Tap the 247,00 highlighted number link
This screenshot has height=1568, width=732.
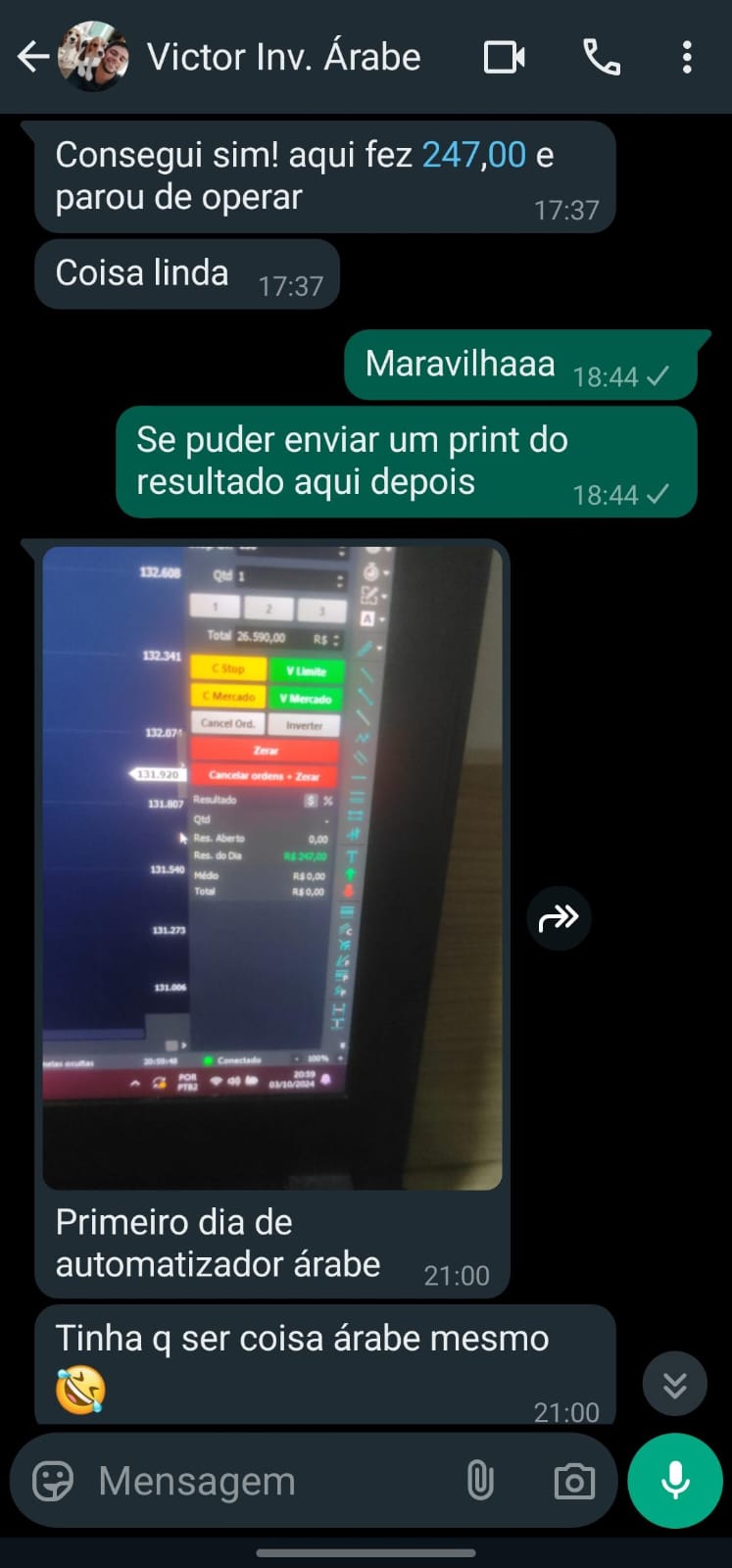(474, 155)
